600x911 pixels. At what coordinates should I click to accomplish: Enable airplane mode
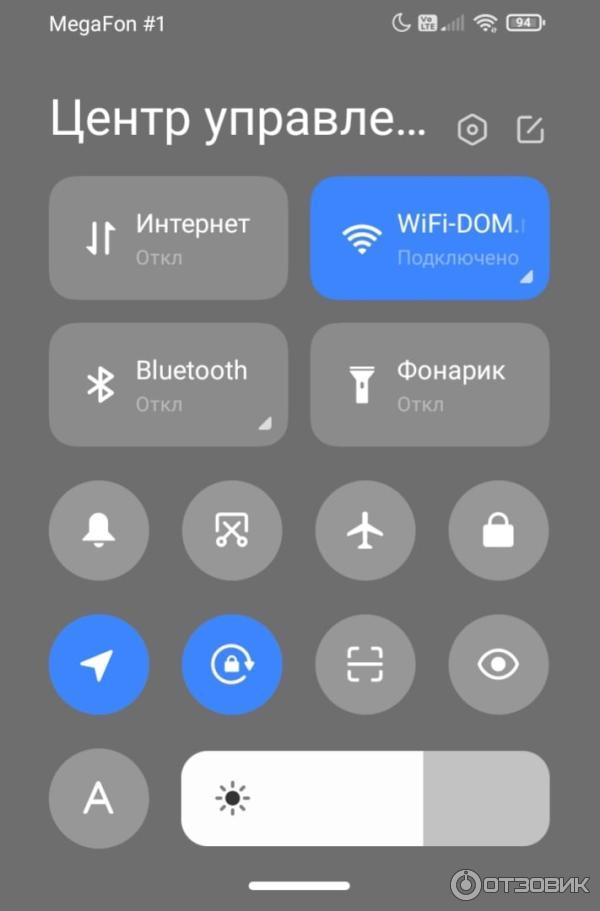click(x=365, y=531)
